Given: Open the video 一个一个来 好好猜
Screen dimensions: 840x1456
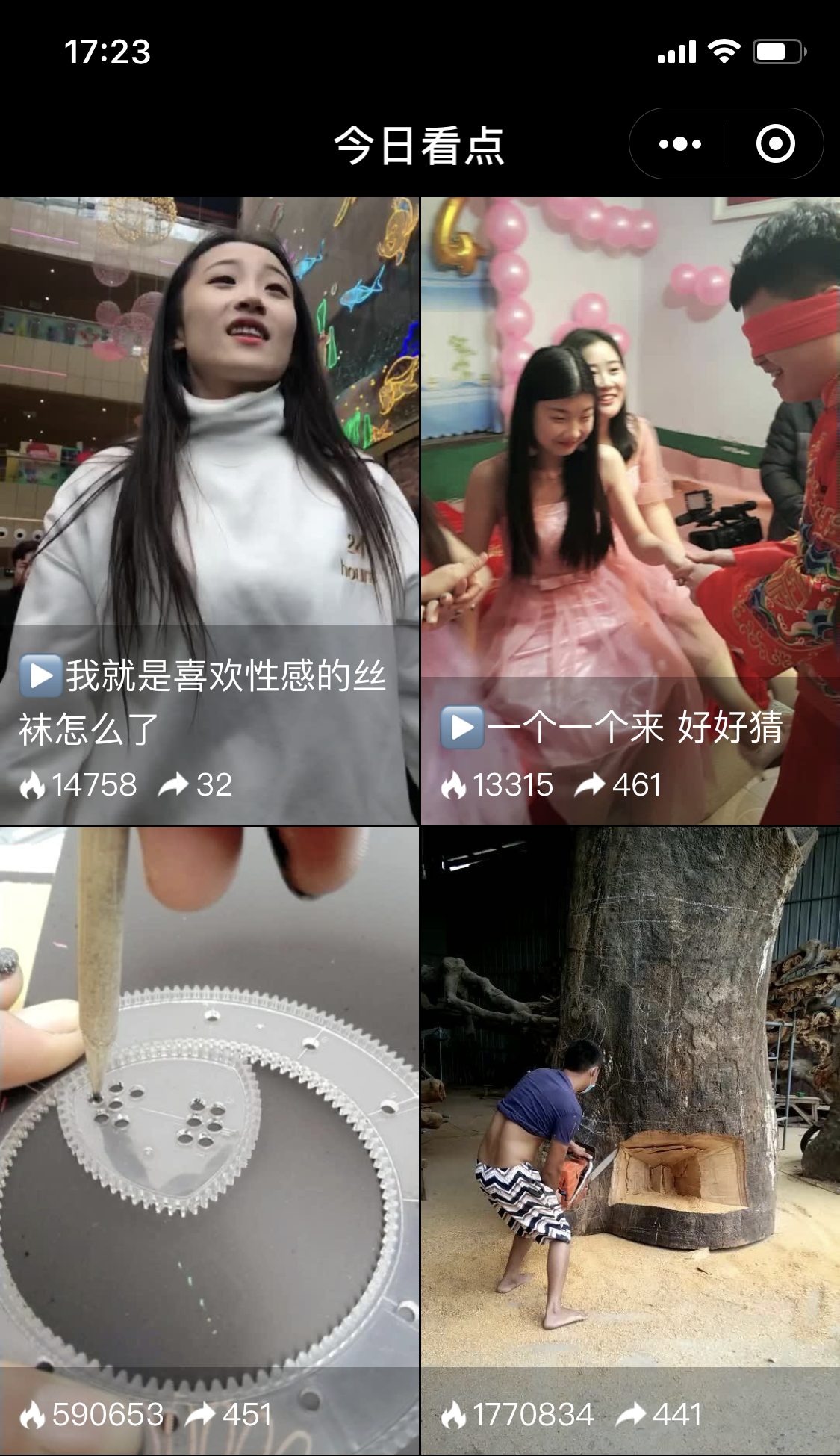Looking at the screenshot, I should [x=630, y=511].
